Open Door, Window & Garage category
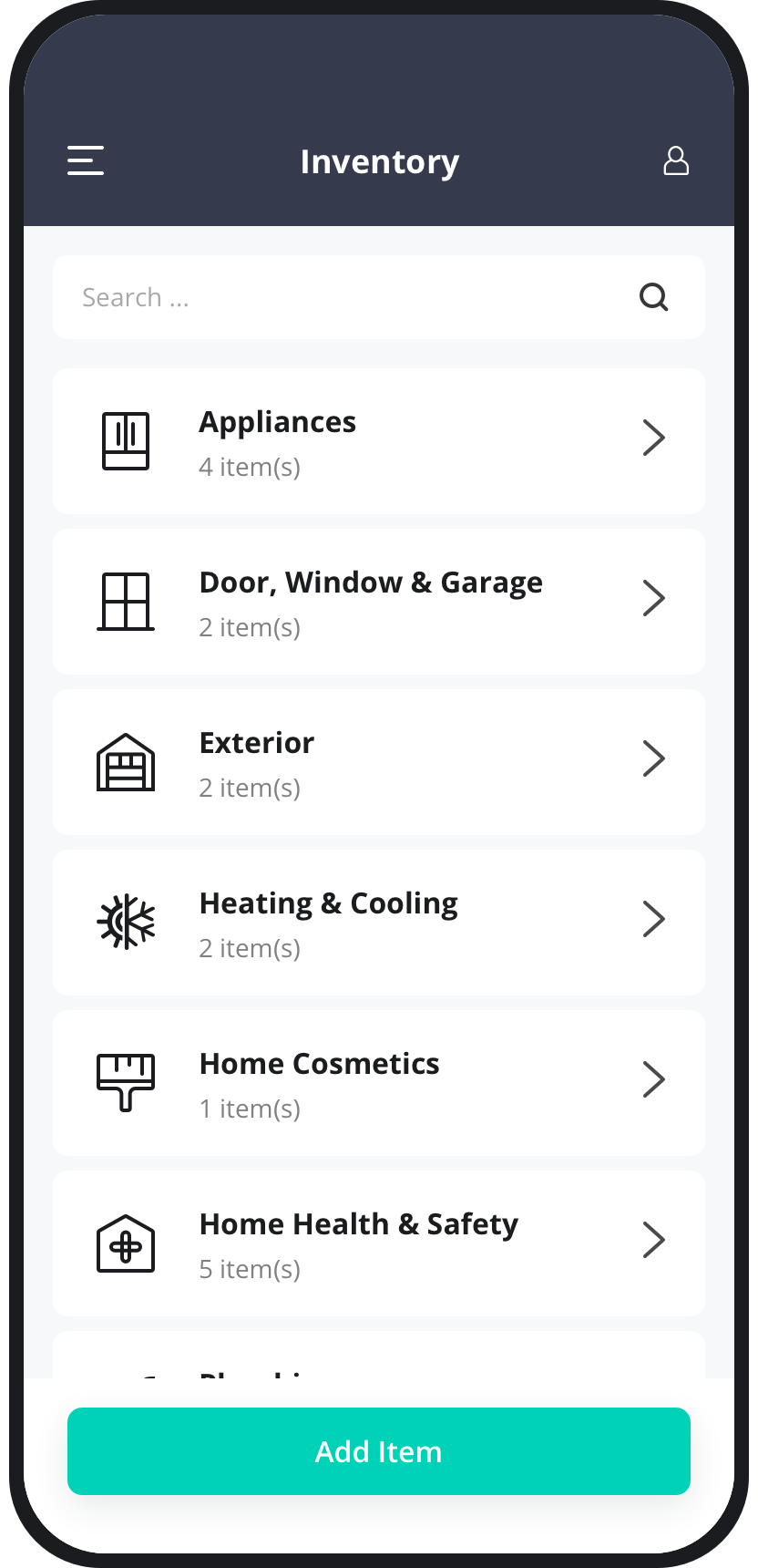 pos(379,602)
